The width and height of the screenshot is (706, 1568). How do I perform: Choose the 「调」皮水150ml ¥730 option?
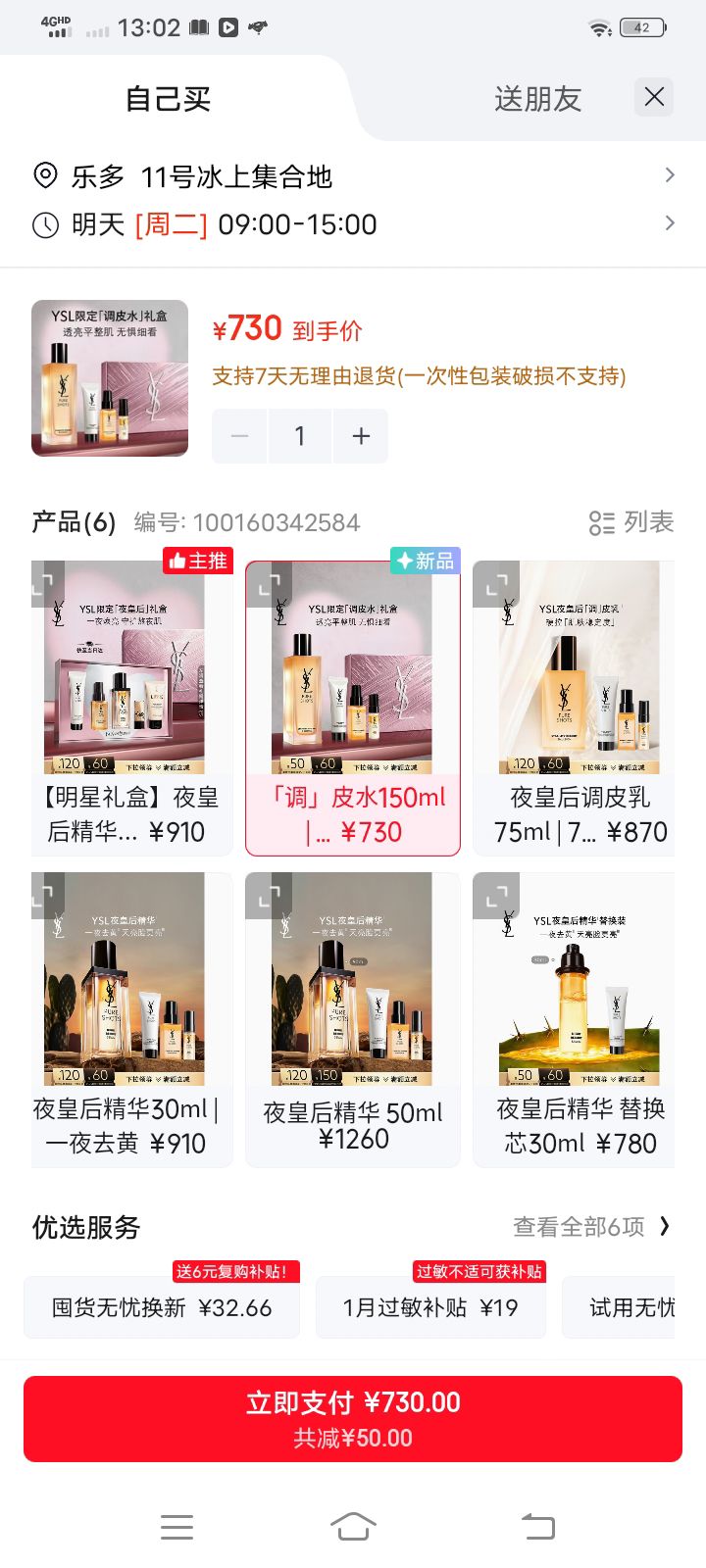353,708
